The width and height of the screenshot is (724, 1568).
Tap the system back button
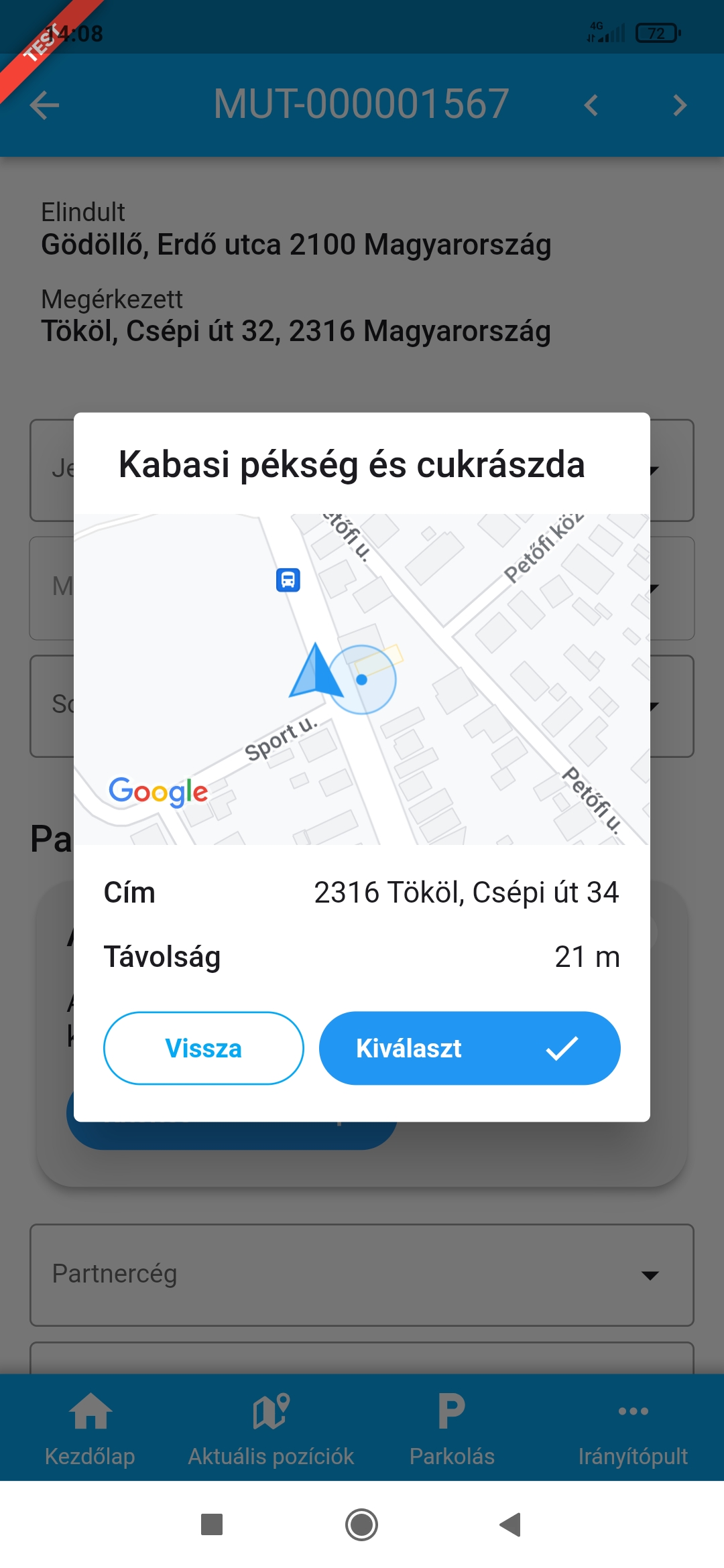511,1524
